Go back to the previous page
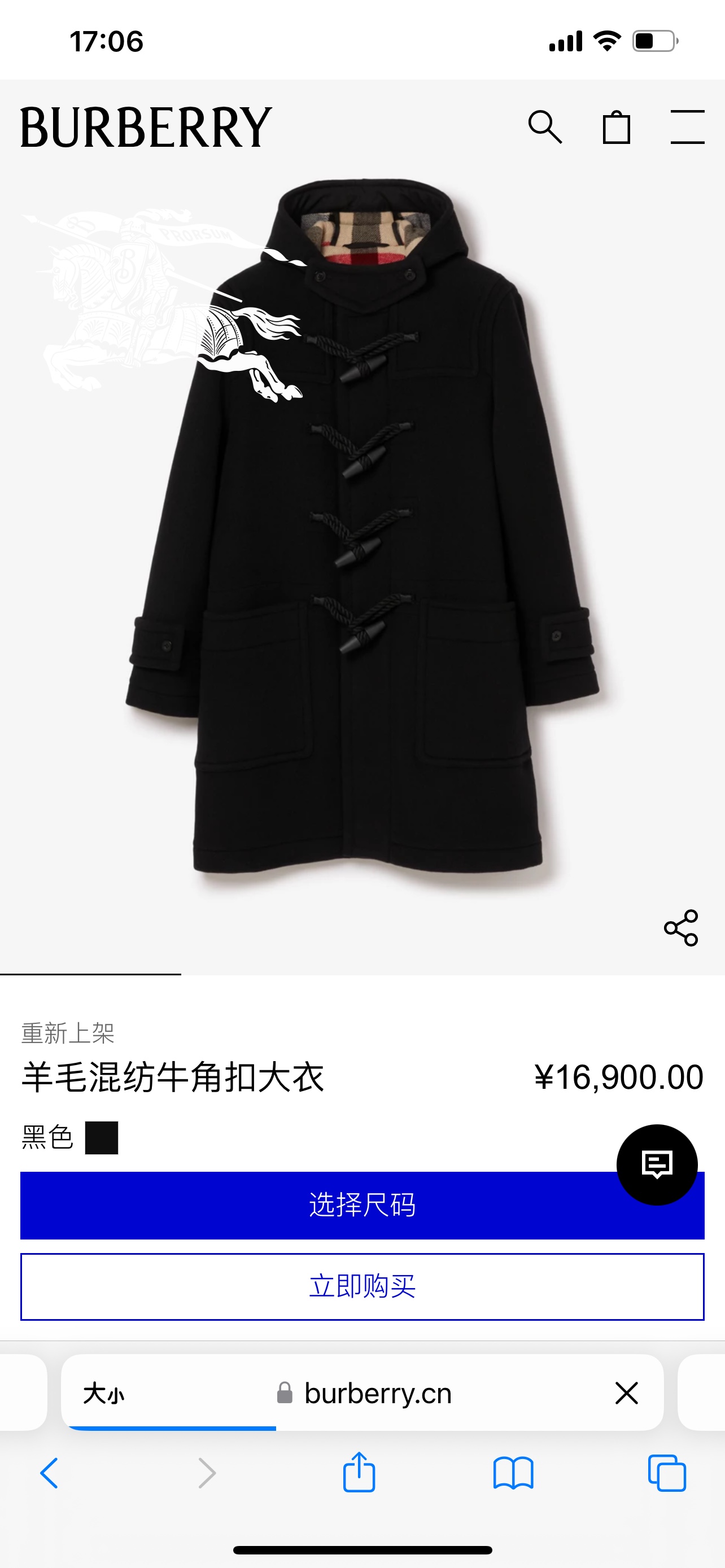Screen dimensions: 725x1568 tap(49, 1474)
